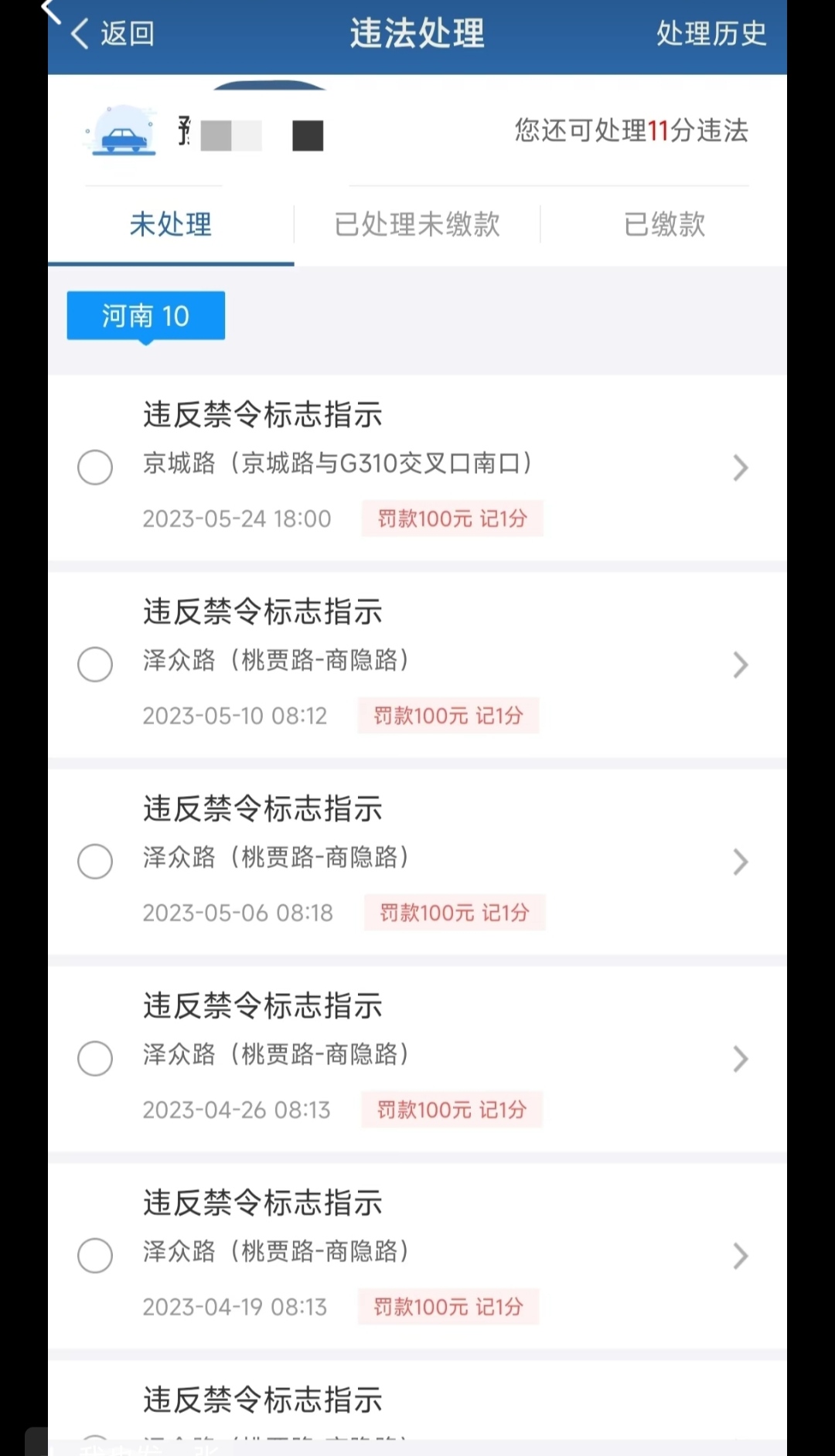Switch to the 已处理未缴款 tab
Viewport: 835px width, 1456px height.
point(417,225)
